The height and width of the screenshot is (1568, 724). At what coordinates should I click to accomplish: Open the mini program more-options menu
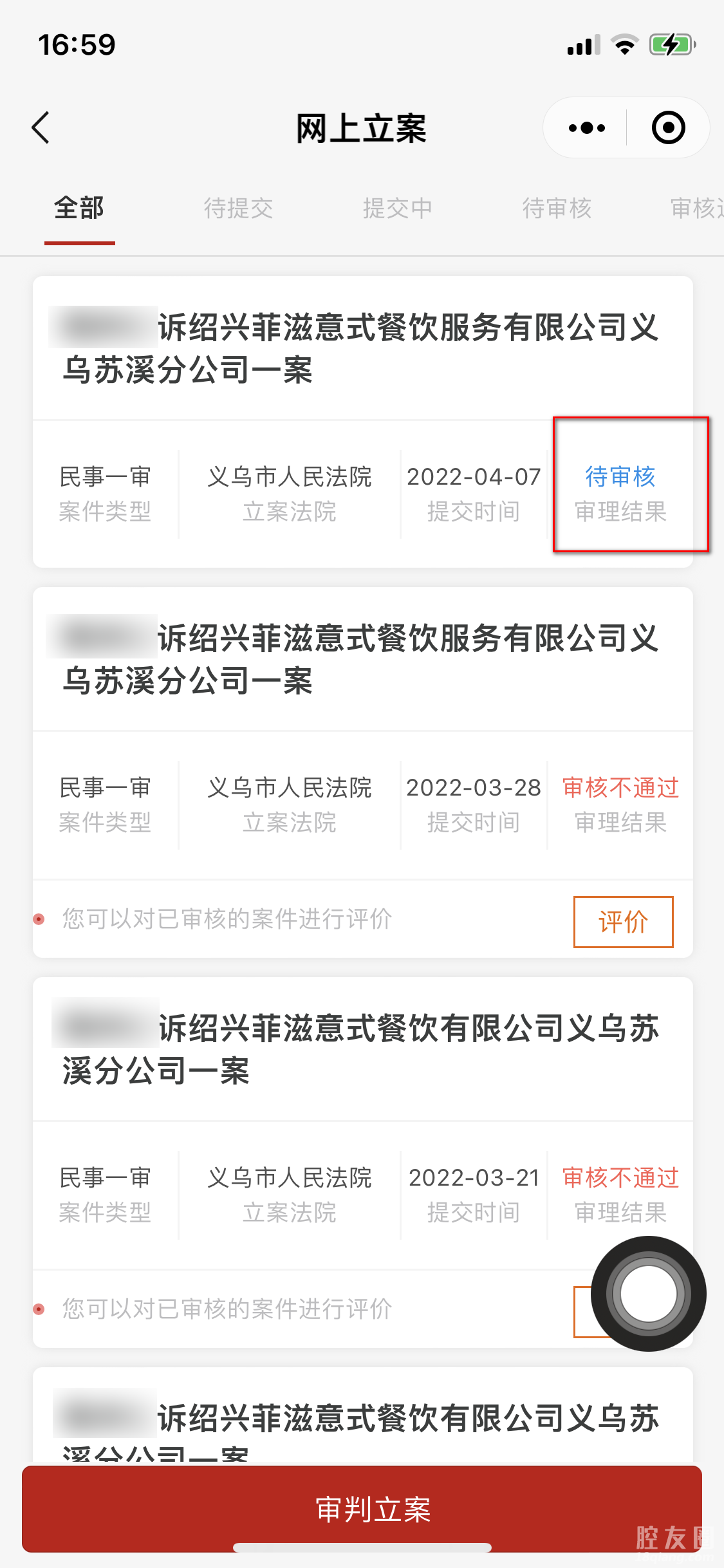click(x=586, y=127)
